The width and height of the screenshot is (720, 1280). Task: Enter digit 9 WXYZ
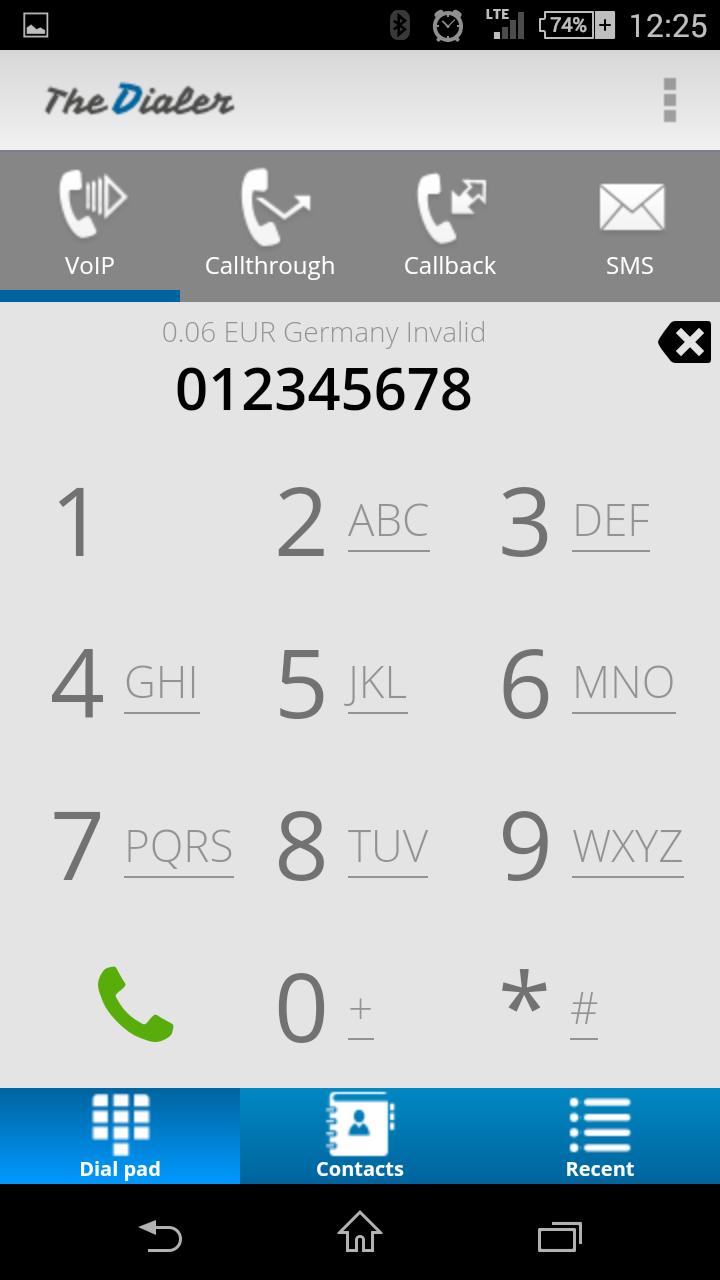pos(591,847)
